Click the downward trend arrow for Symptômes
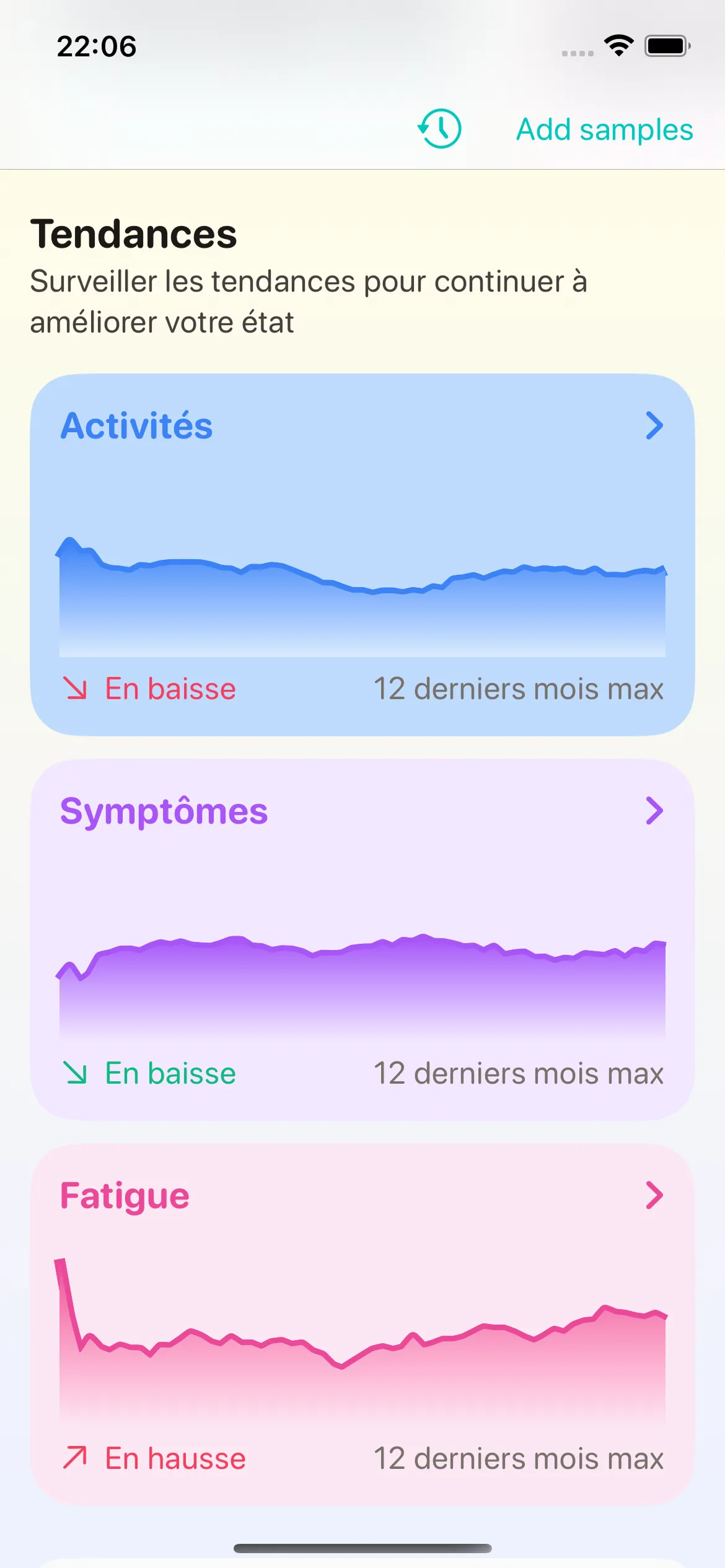 75,1073
